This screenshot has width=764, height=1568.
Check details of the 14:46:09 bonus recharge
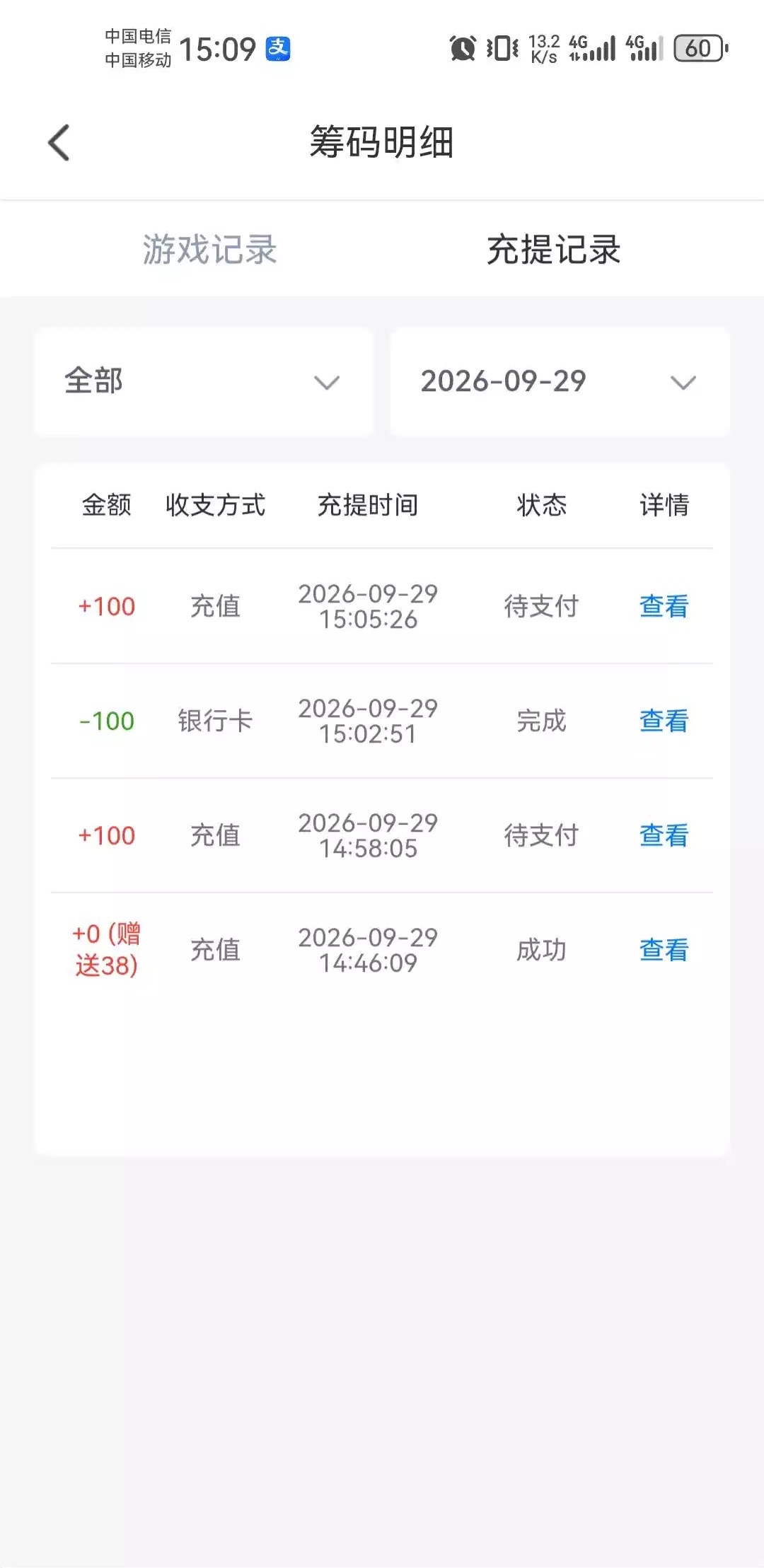tap(664, 950)
